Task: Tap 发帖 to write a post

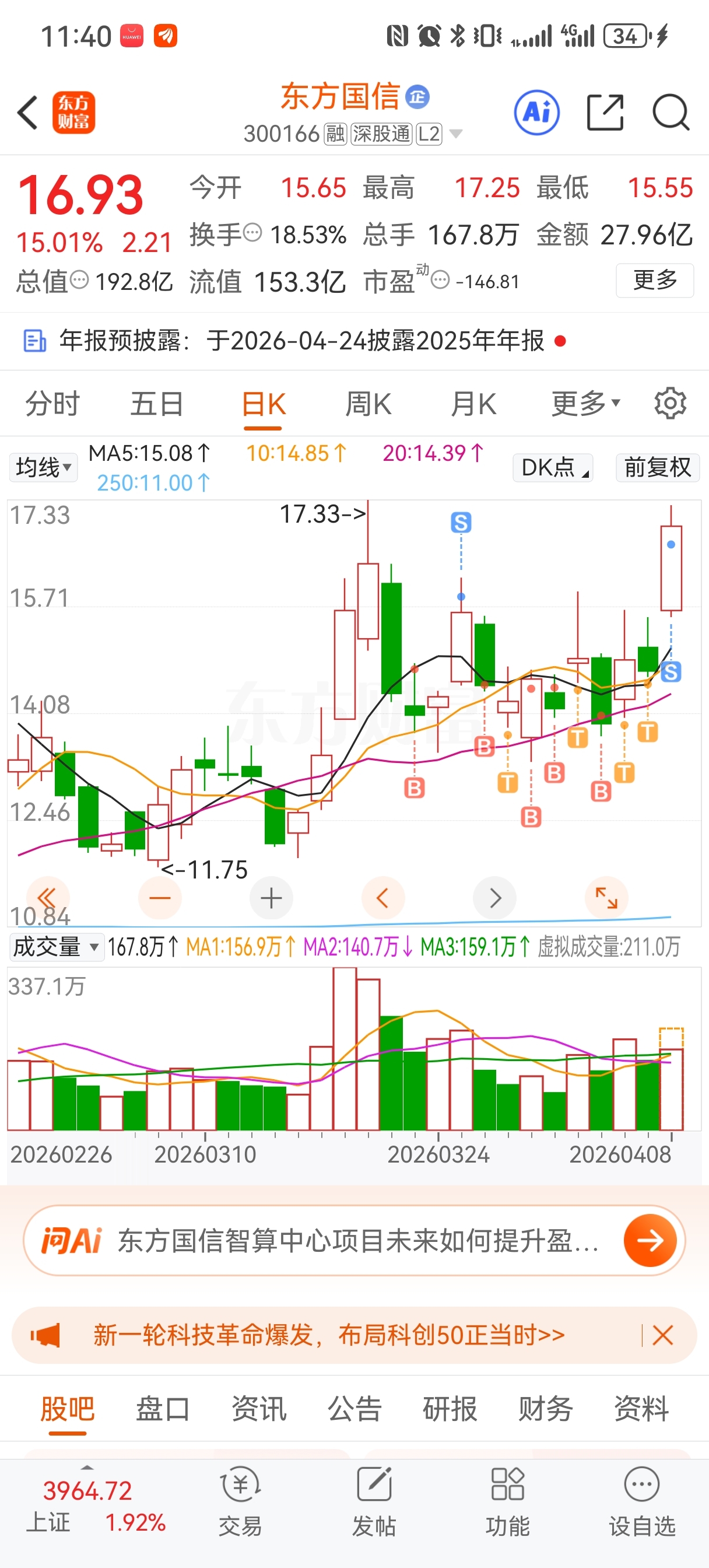Action: [x=374, y=1501]
